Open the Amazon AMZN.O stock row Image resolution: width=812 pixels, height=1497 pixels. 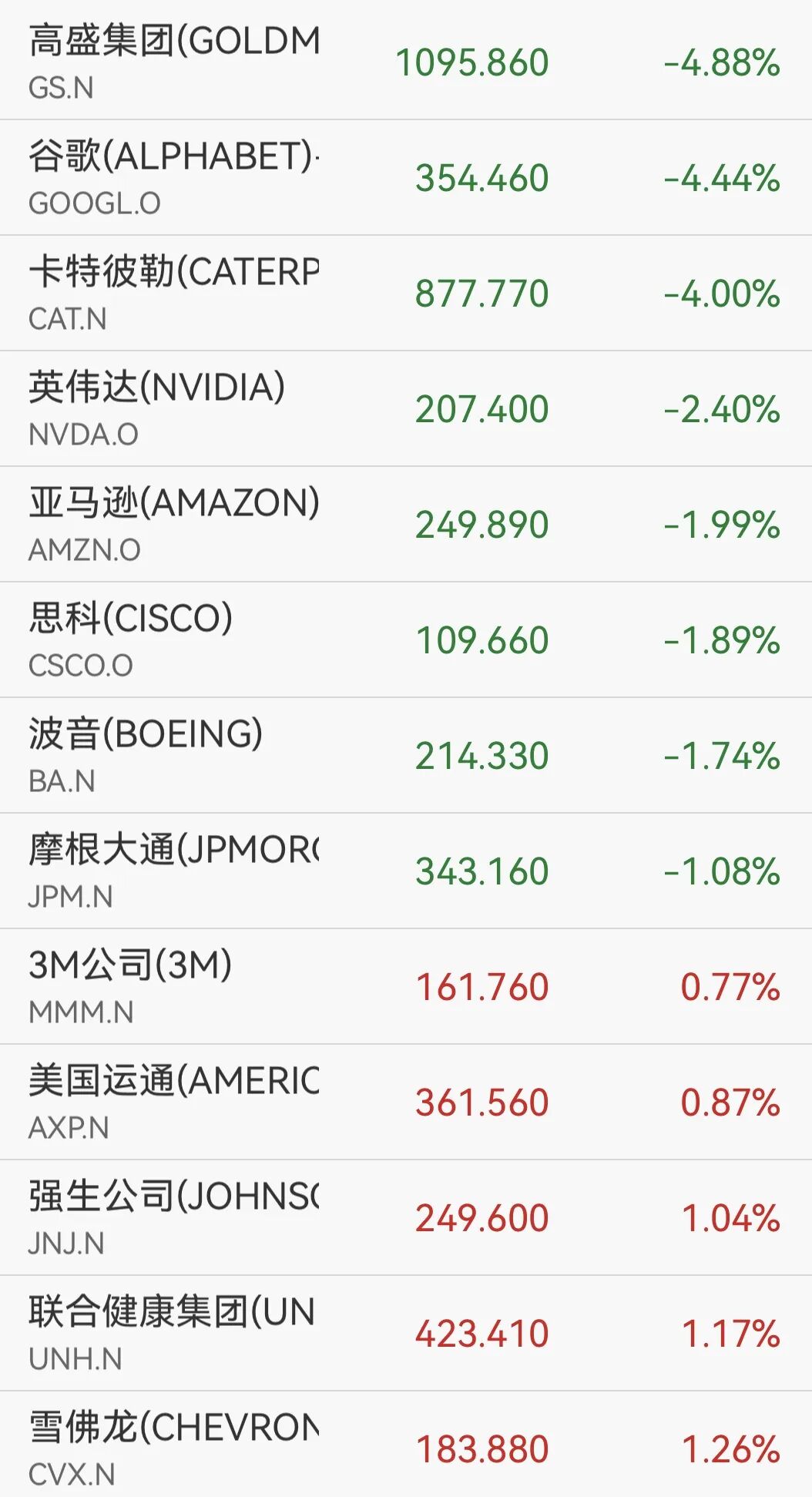click(406, 524)
